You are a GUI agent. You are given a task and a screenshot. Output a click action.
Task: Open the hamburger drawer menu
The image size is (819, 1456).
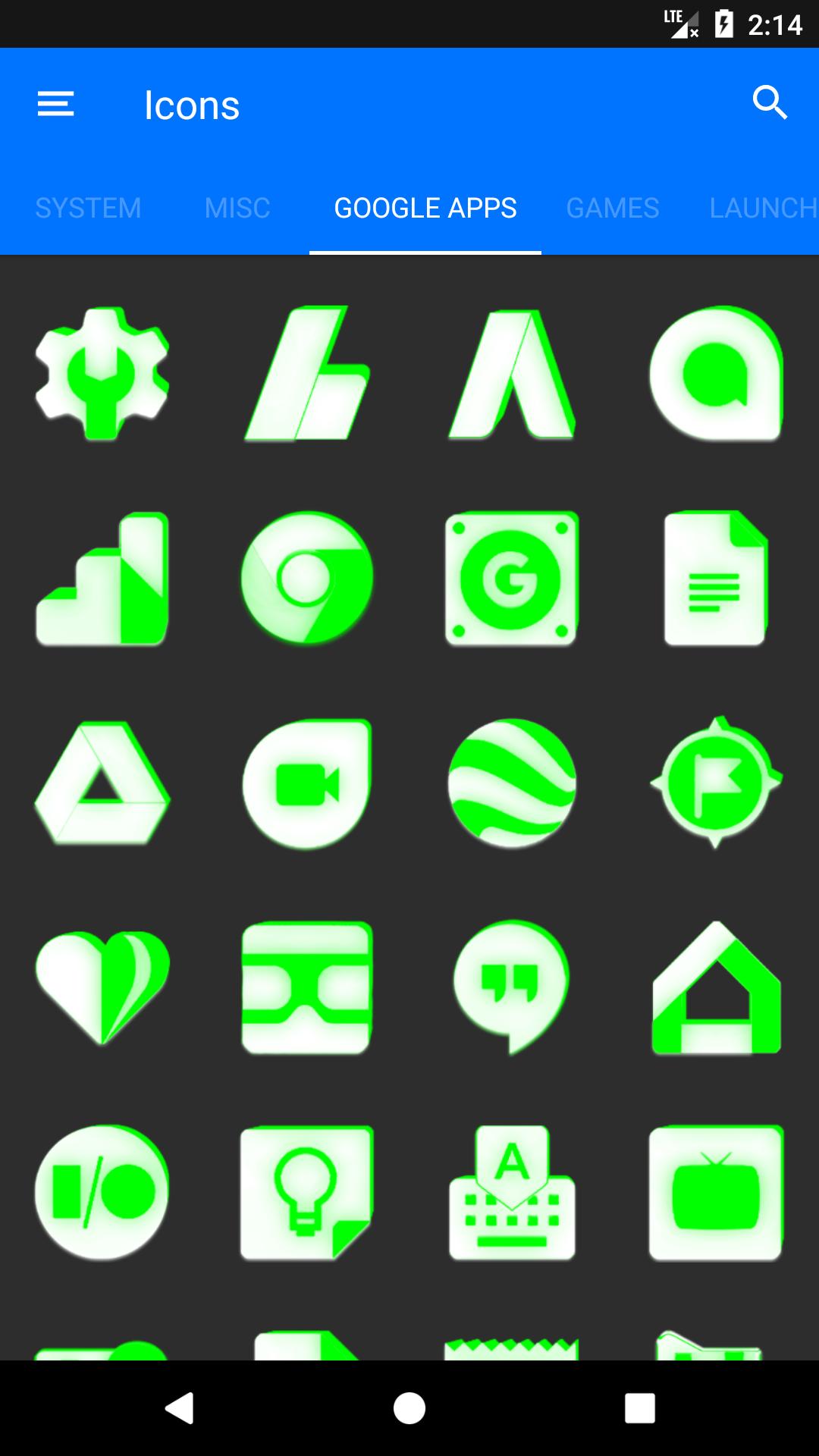click(x=56, y=104)
